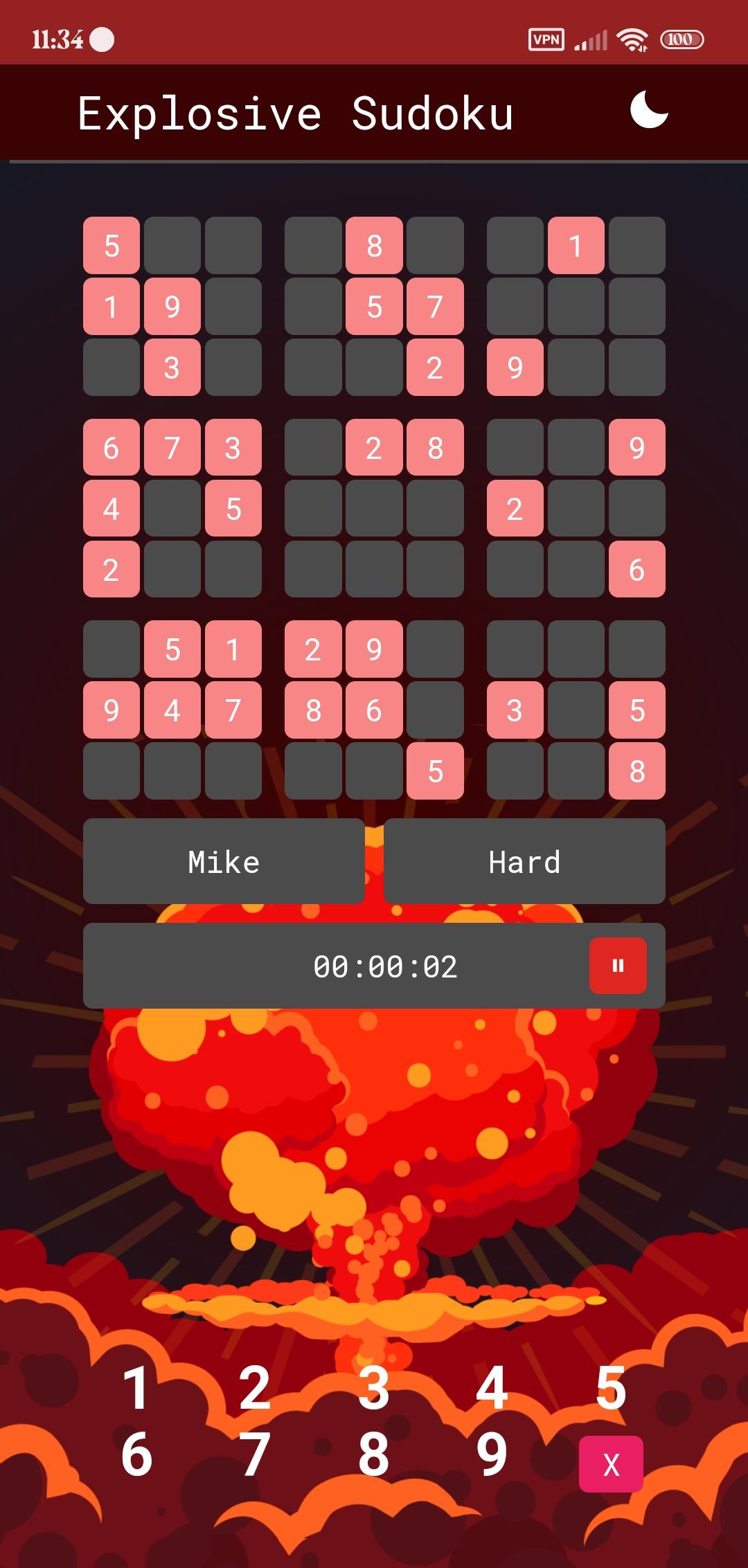
Task: Choose number 3 on the keypad
Action: pyautogui.click(x=373, y=1388)
